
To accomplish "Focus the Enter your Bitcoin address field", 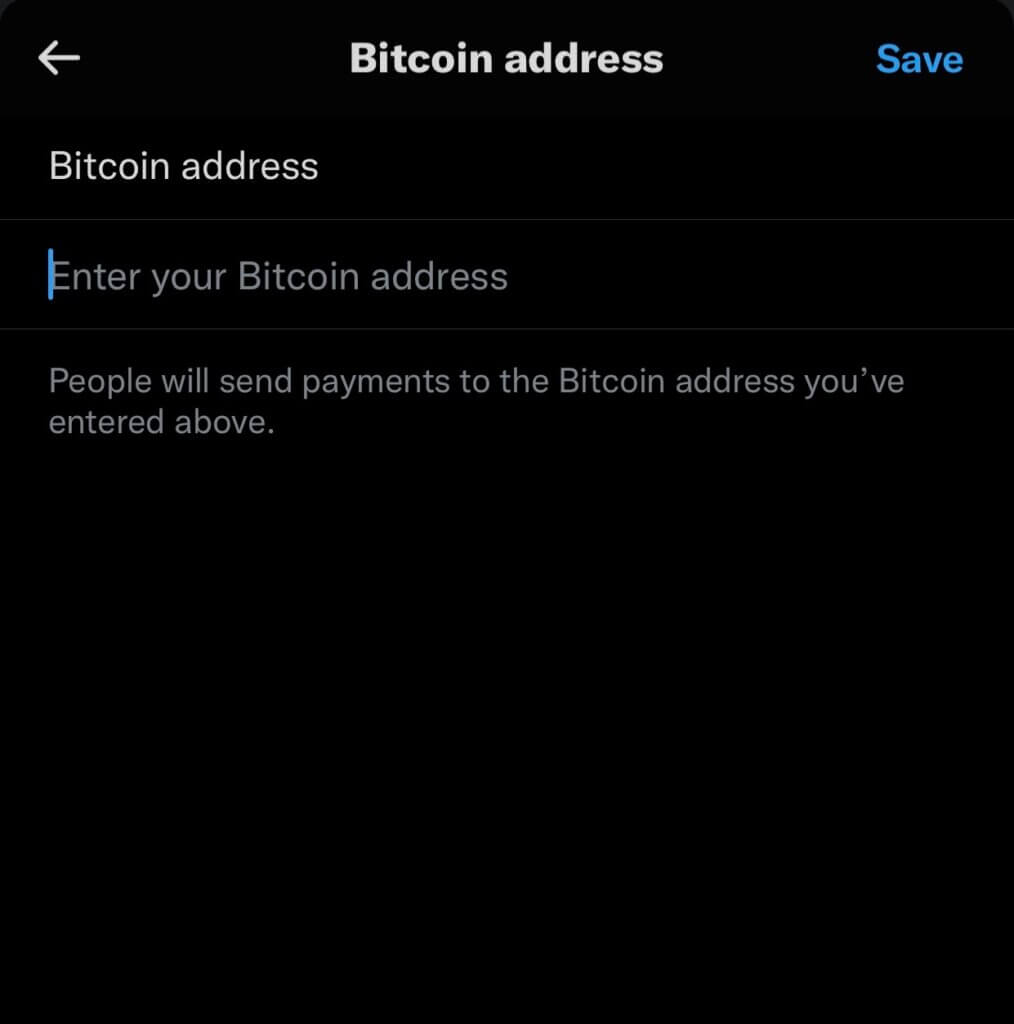I will click(400, 276).
